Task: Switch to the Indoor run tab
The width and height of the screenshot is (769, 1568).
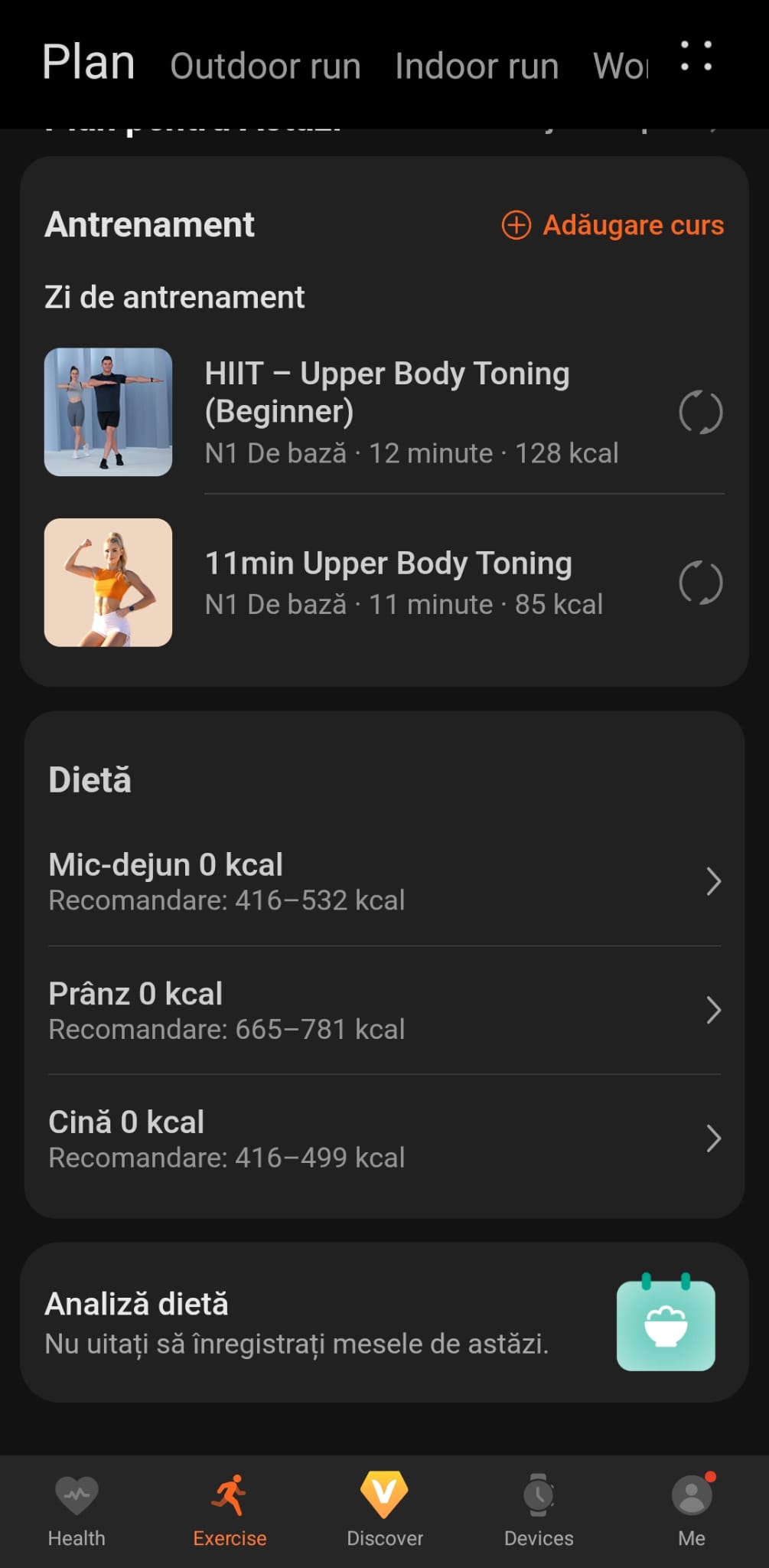Action: pyautogui.click(x=477, y=67)
